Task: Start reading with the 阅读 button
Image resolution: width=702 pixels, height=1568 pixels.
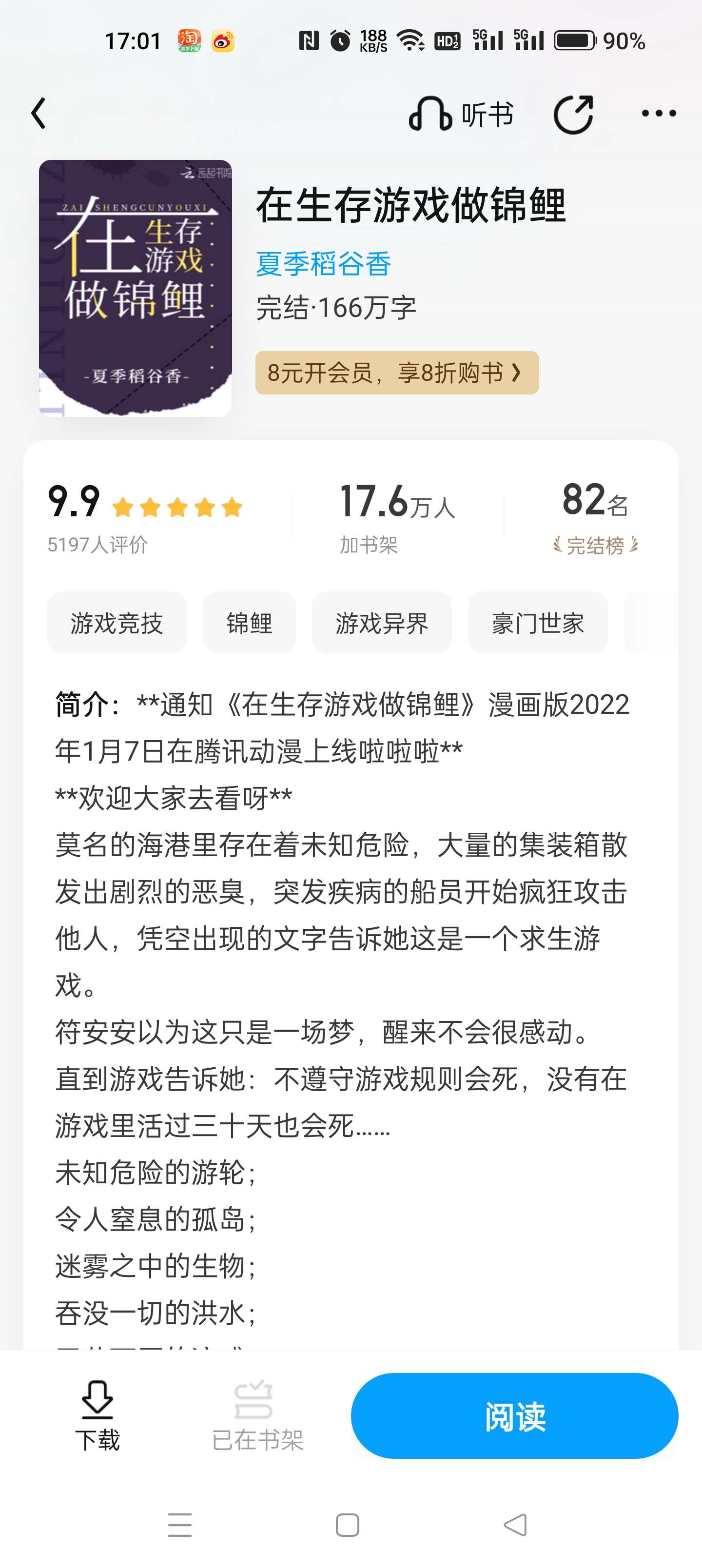Action: [514, 1416]
